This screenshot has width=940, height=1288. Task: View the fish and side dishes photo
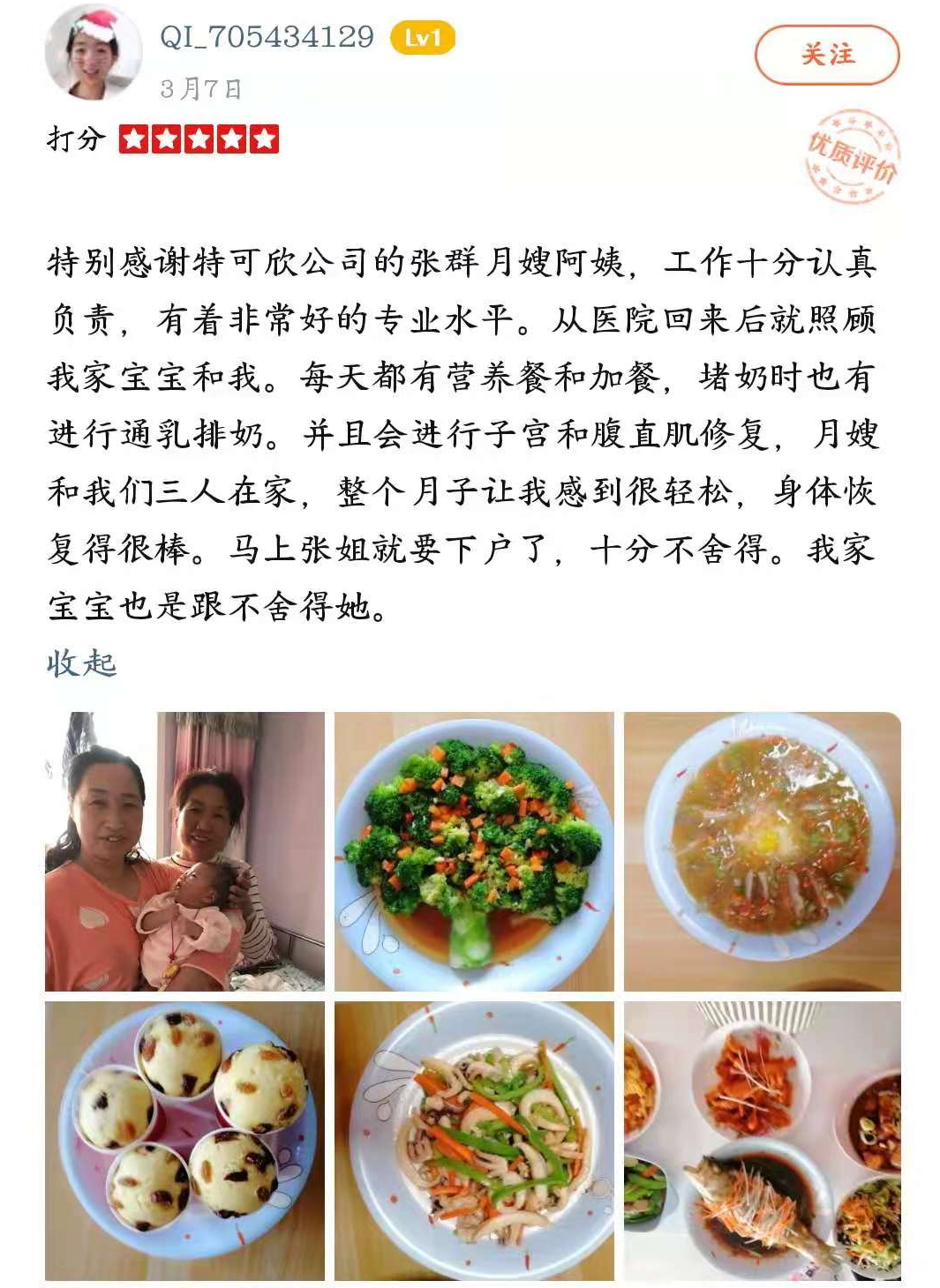tap(763, 1141)
